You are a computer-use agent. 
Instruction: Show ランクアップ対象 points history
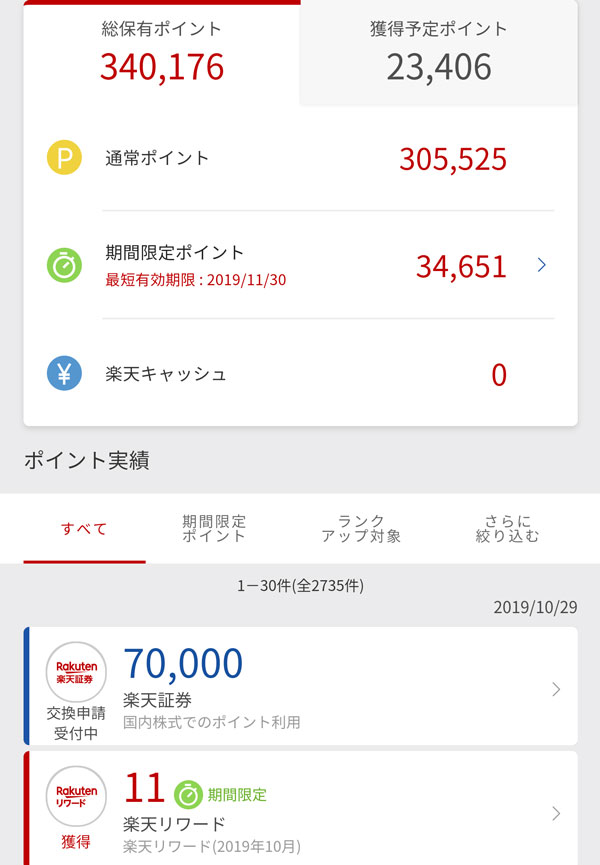coord(361,529)
